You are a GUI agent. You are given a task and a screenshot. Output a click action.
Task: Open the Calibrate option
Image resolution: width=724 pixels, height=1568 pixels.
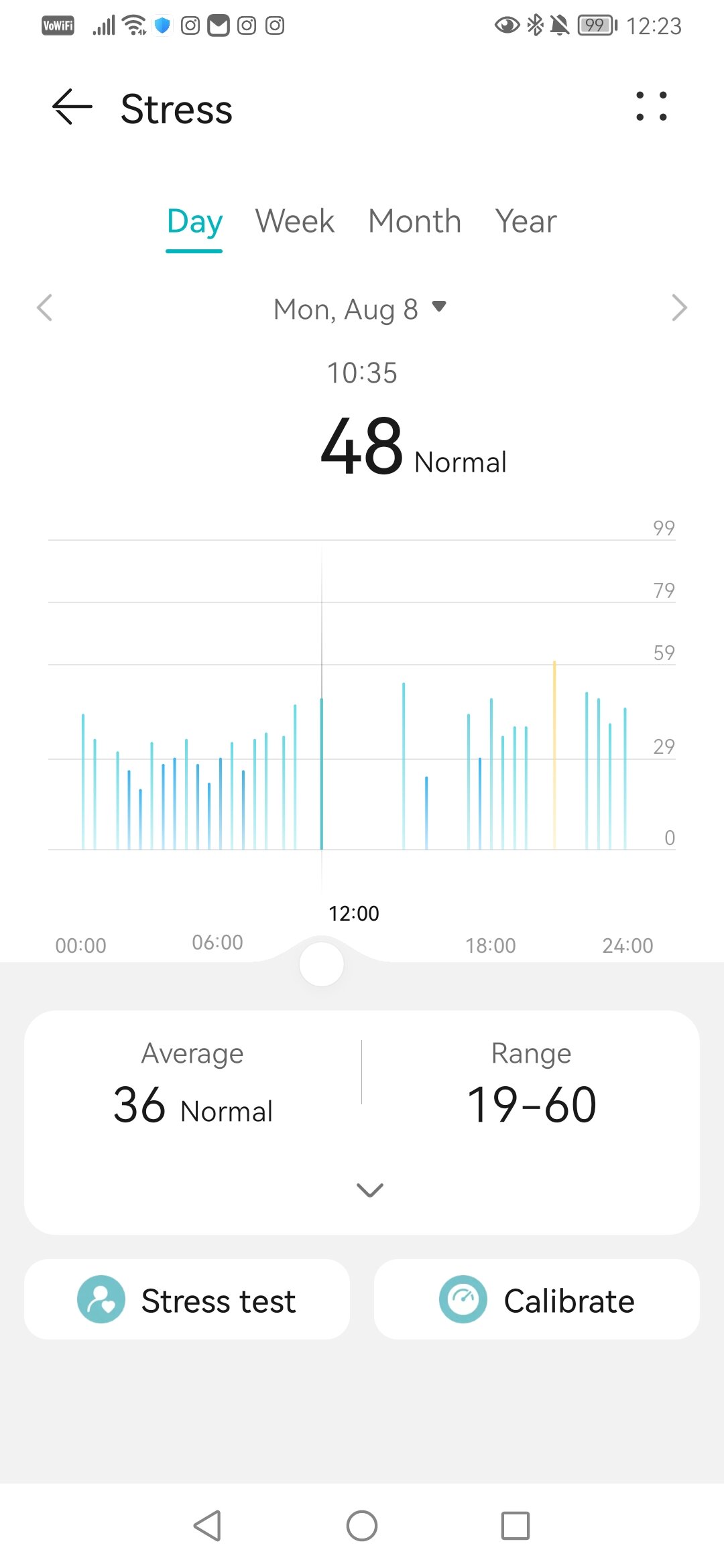537,1300
